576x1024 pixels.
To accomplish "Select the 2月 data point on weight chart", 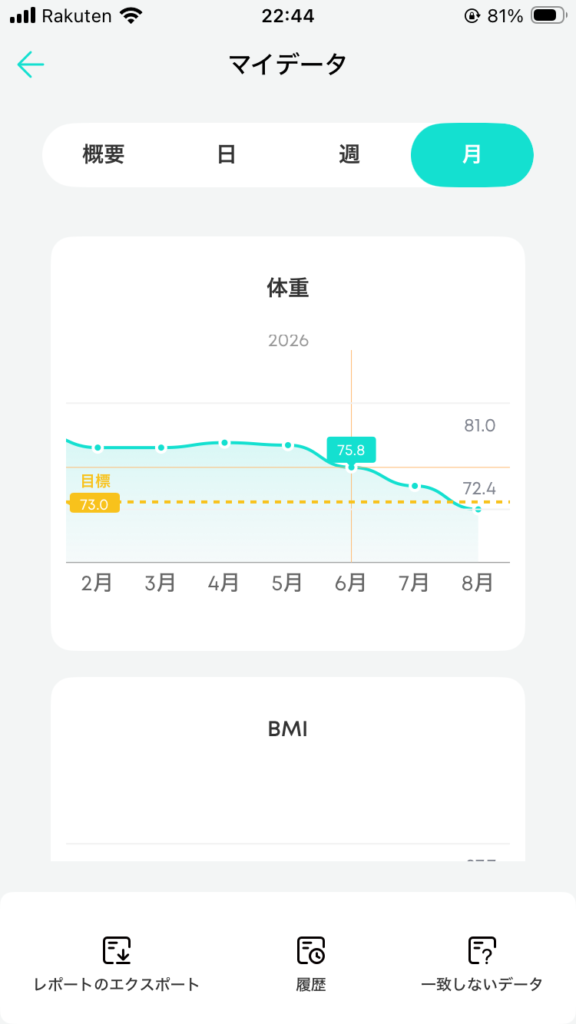I will (x=98, y=447).
